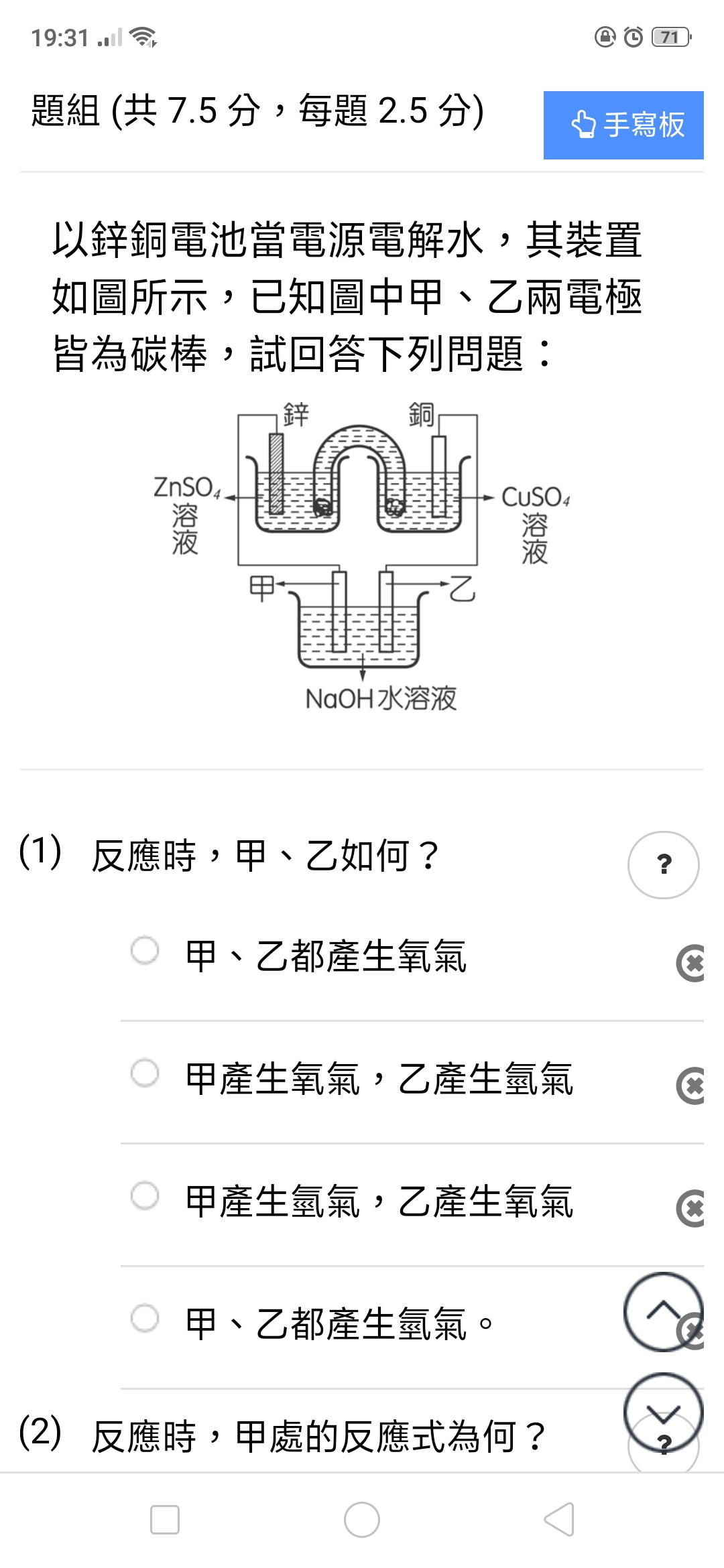The image size is (724, 1568).
Task: Go back using system back button
Action: click(559, 1519)
